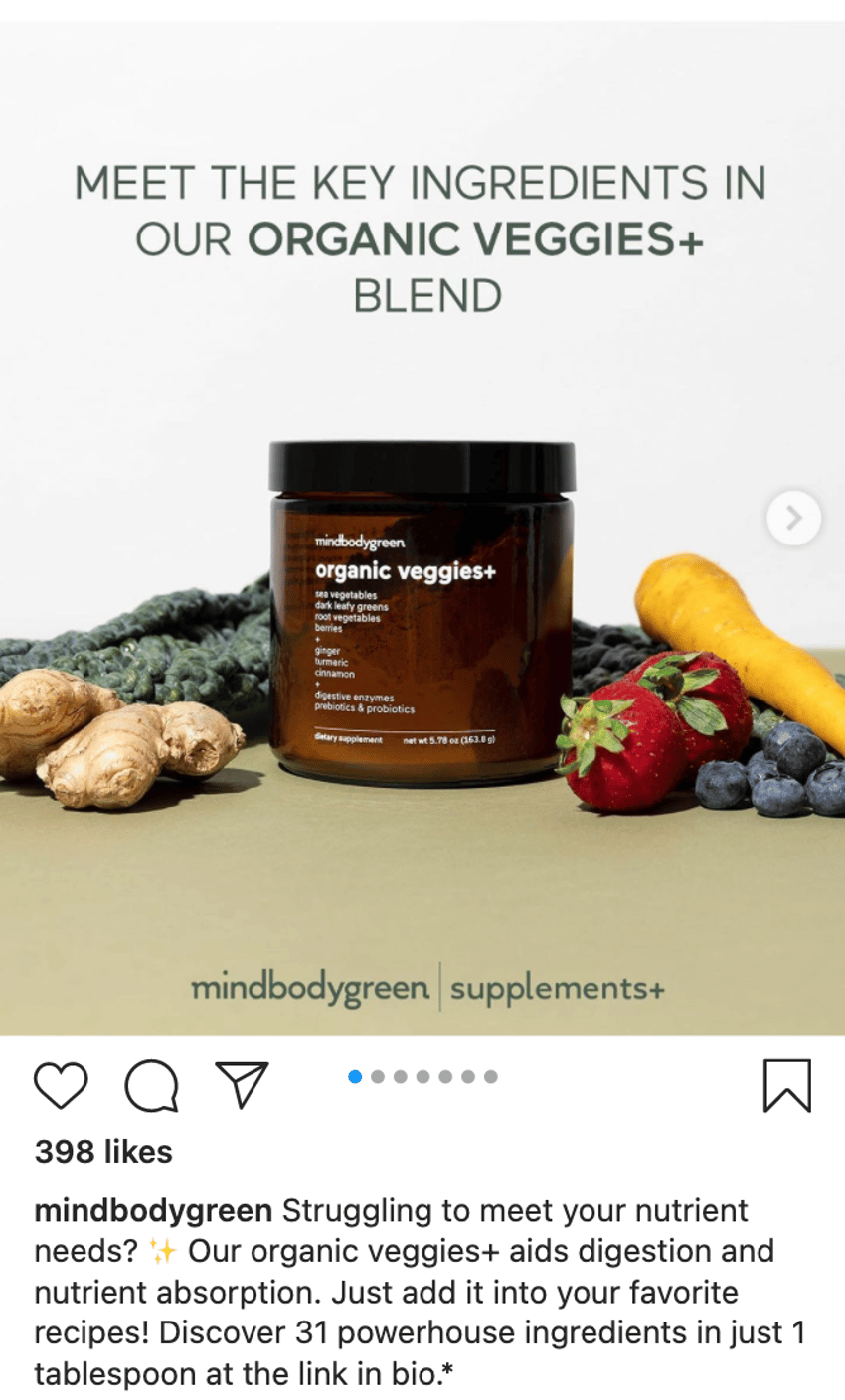845x1400 pixels.
Task: Open comments on the post
Action: [151, 1084]
